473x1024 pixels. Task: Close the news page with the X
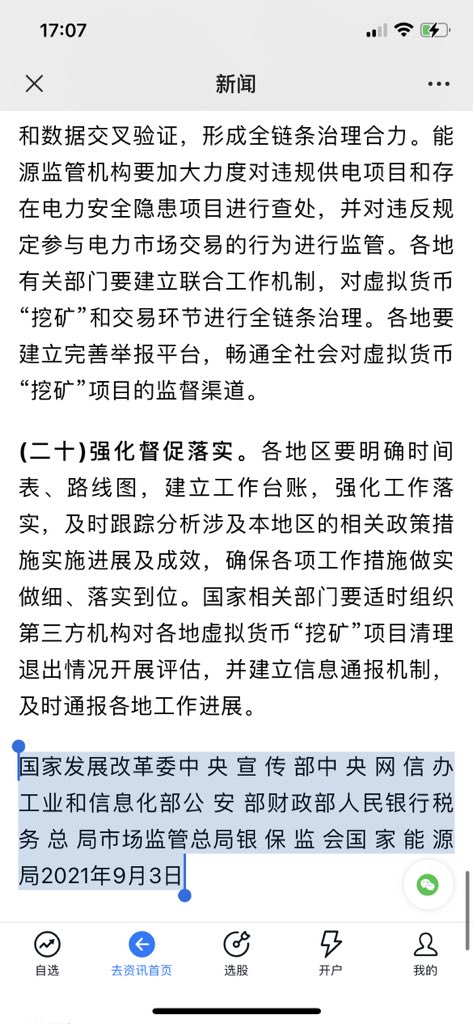click(x=34, y=84)
